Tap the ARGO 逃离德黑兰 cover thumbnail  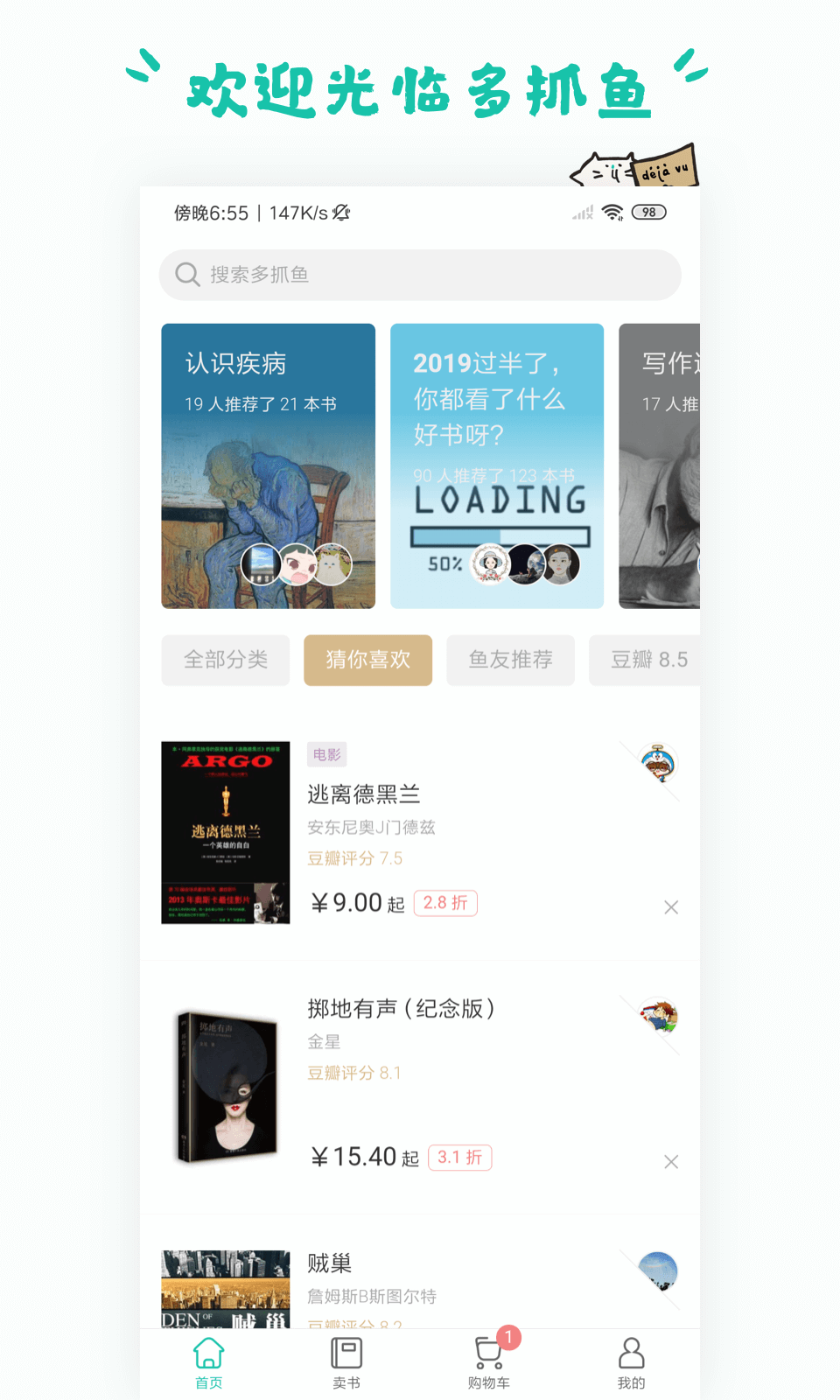coord(225,829)
